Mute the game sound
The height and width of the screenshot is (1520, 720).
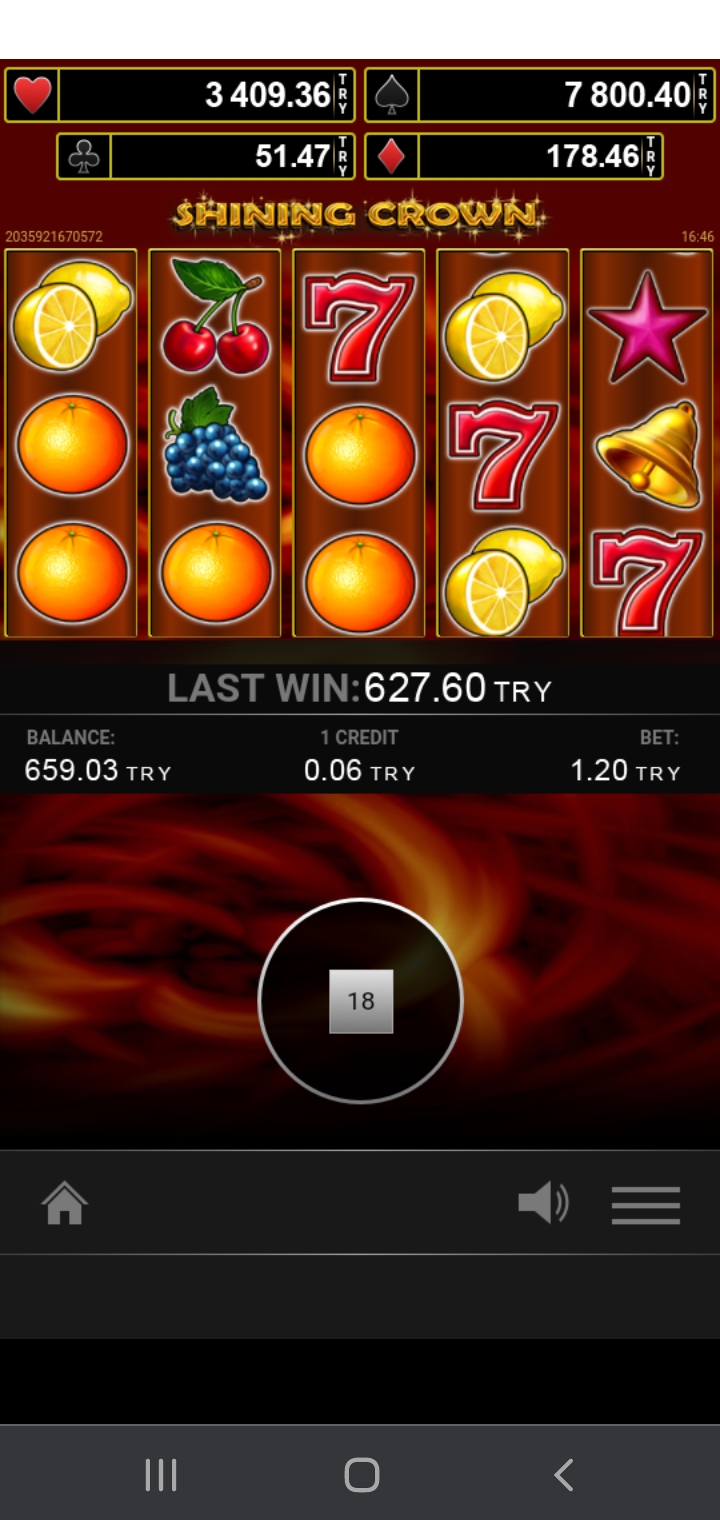point(543,1203)
